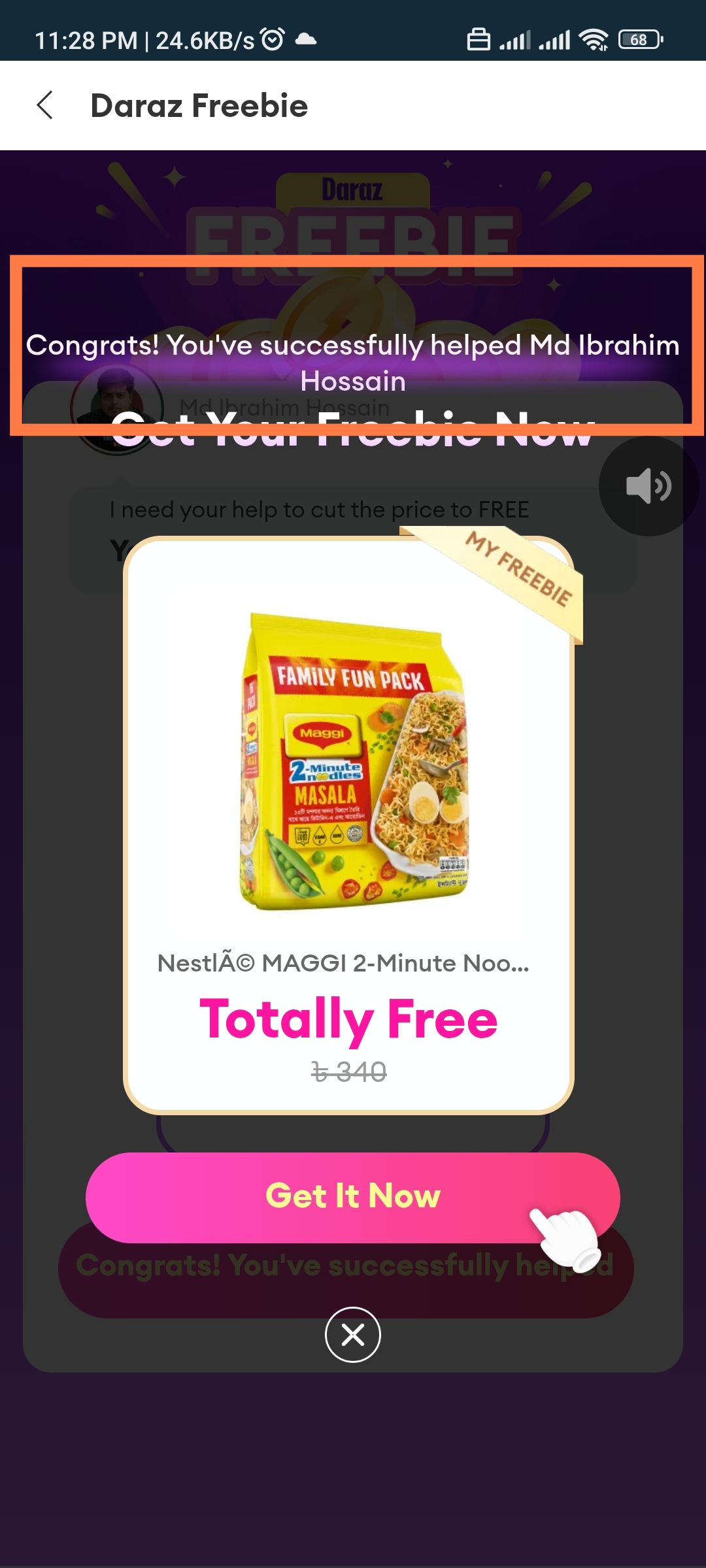The height and width of the screenshot is (1568, 706).
Task: Close the freebie popup with the X
Action: pos(352,1334)
